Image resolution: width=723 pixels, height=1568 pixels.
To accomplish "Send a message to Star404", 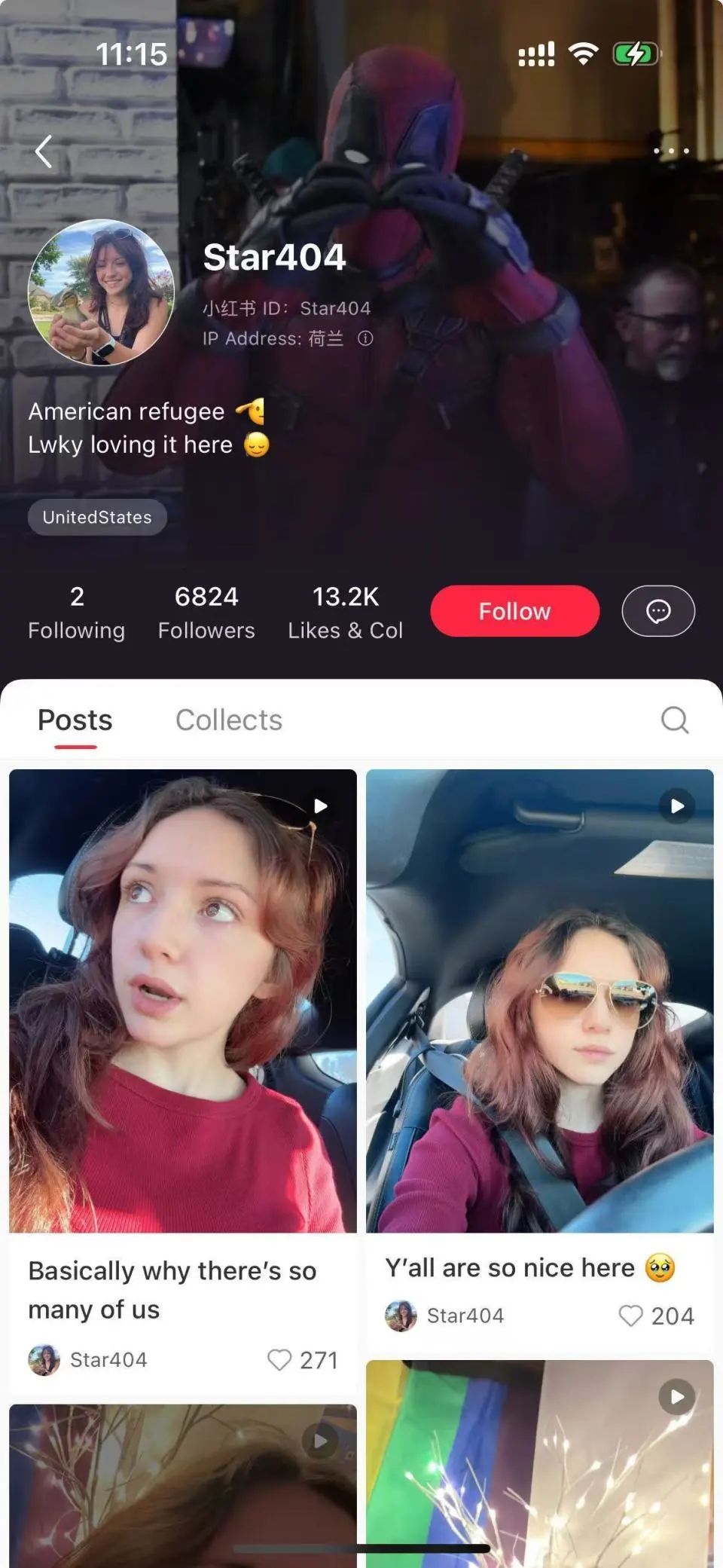I will click(x=657, y=611).
